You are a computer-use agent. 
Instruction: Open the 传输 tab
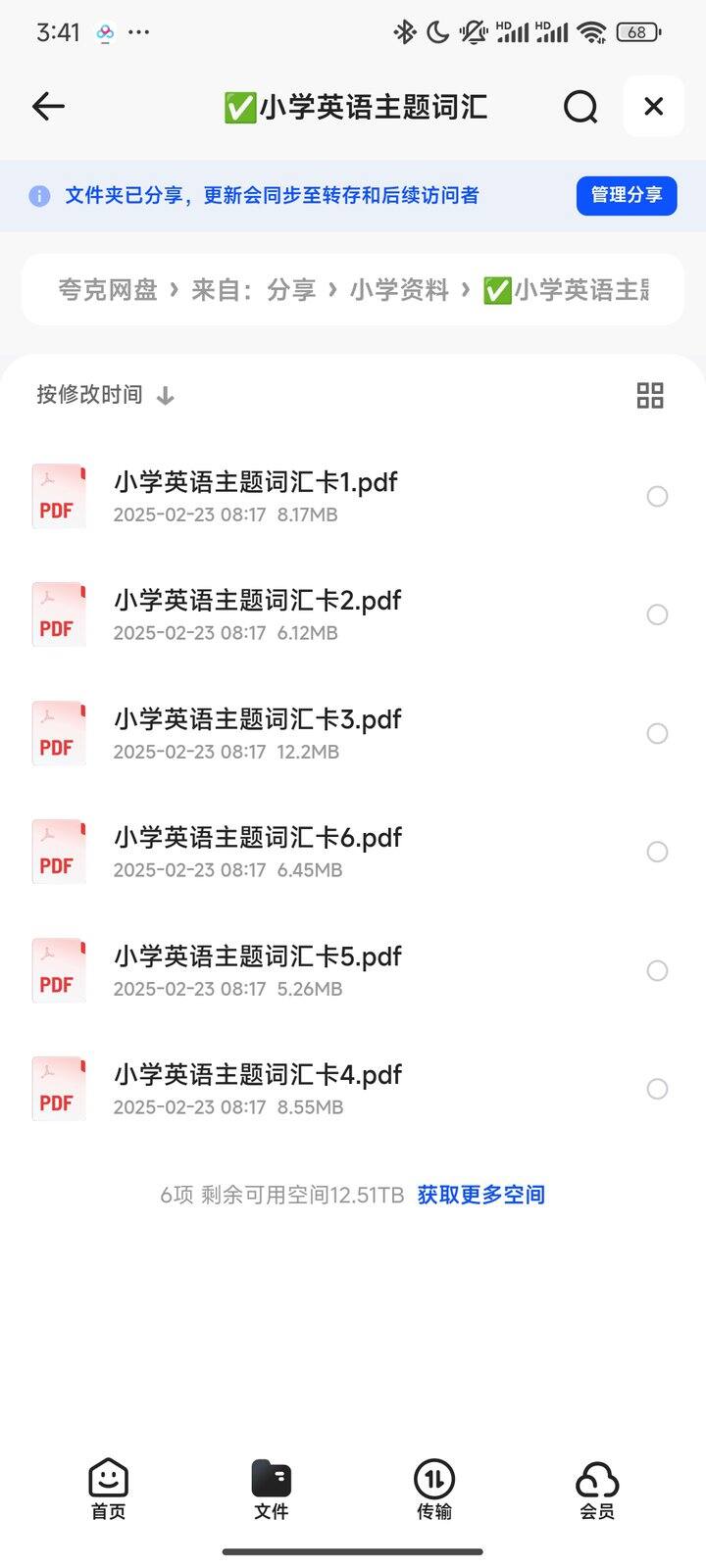coord(434,1490)
